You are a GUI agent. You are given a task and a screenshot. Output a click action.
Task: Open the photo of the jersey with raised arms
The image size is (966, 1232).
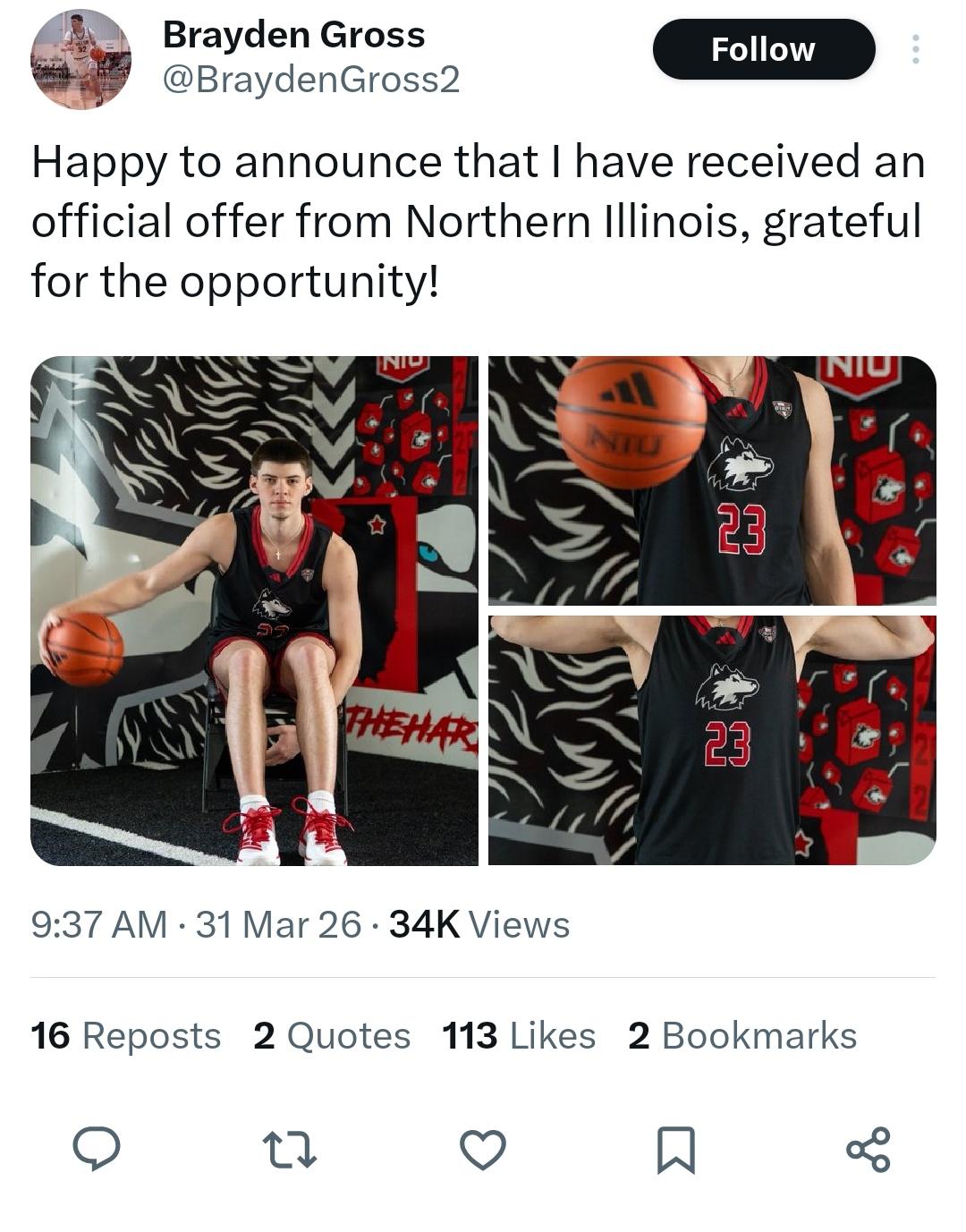[712, 739]
